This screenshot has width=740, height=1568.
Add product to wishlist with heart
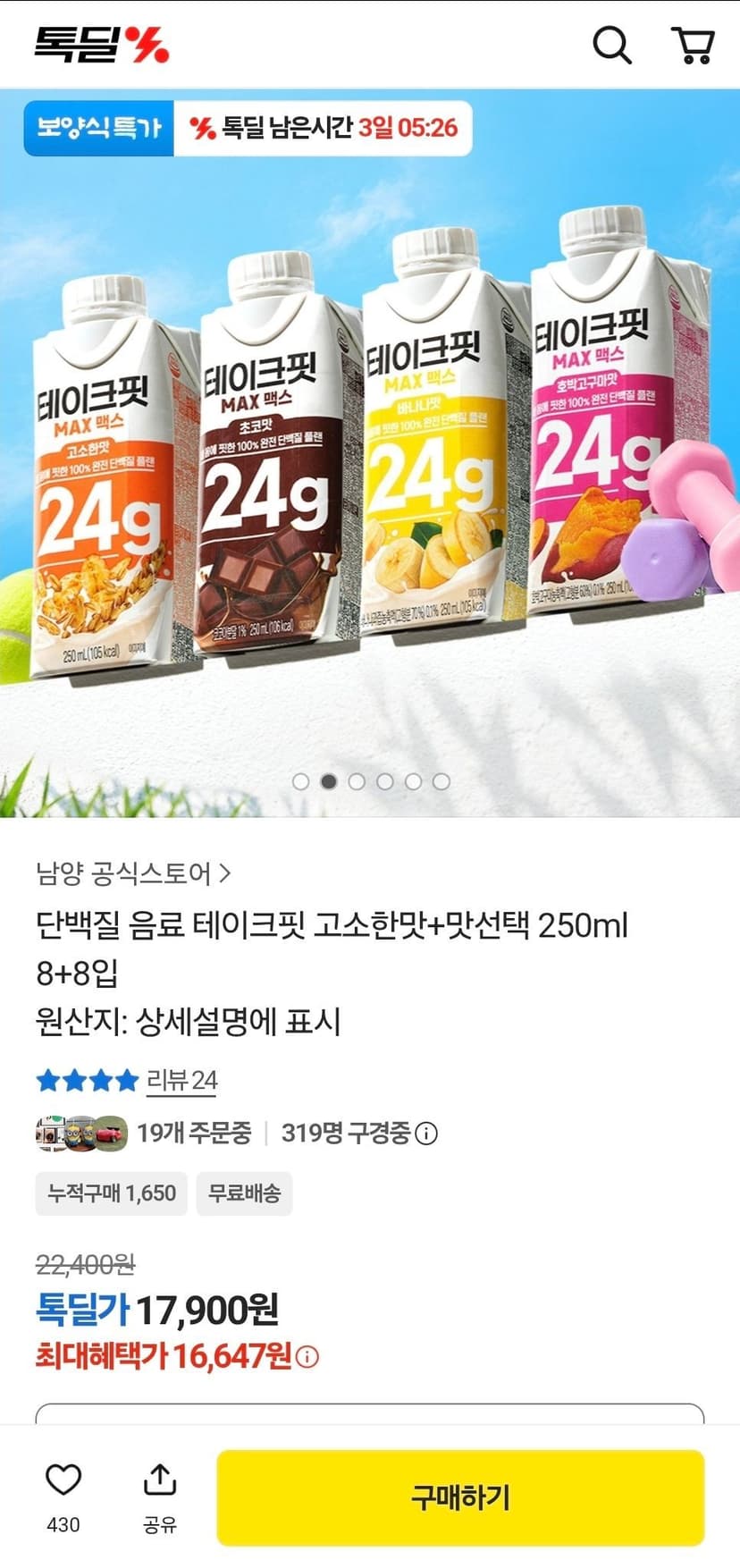click(63, 1496)
